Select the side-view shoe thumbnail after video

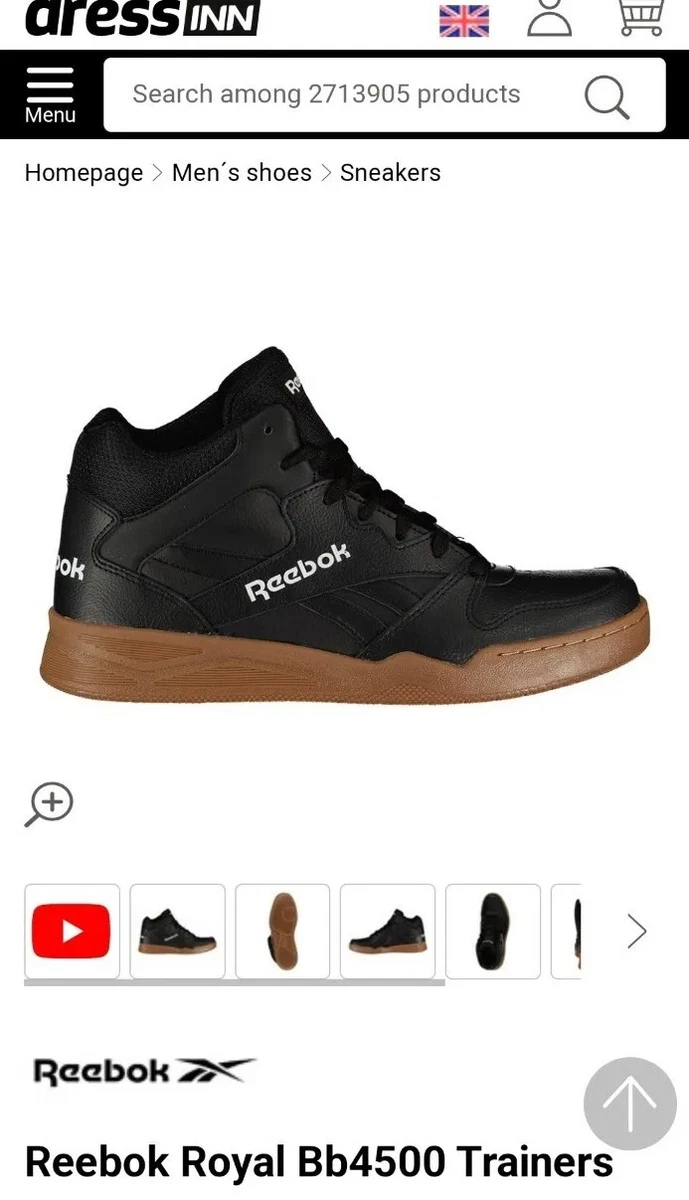pyautogui.click(x=177, y=931)
